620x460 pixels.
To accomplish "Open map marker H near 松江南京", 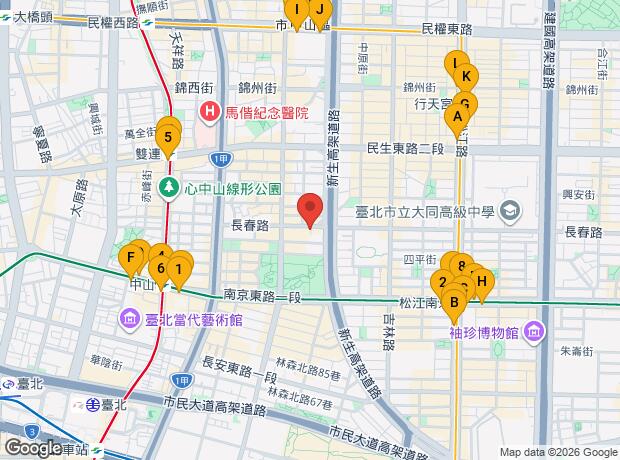I will (481, 282).
